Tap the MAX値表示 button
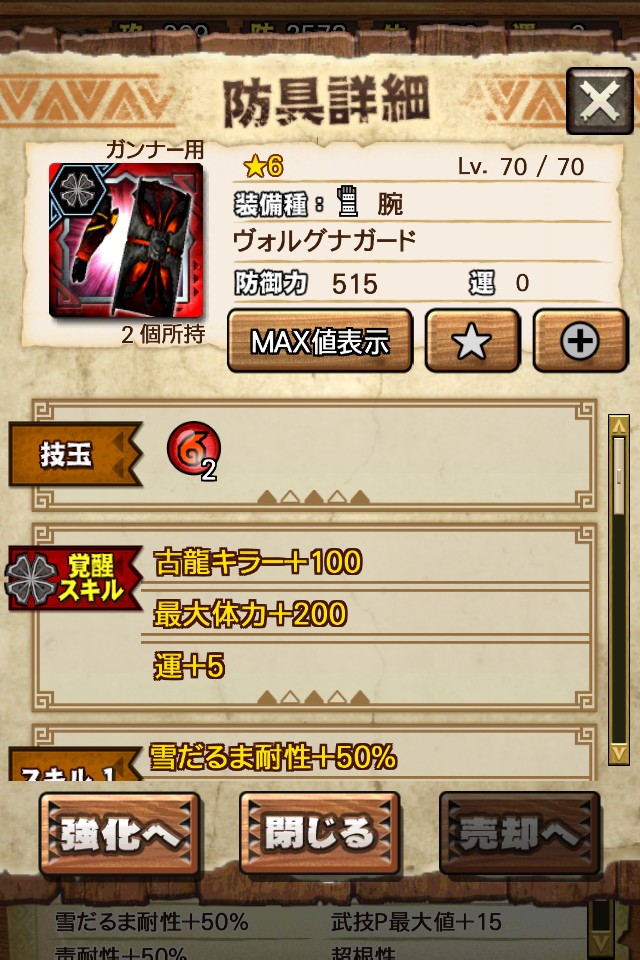Image resolution: width=640 pixels, height=960 pixels. [320, 342]
